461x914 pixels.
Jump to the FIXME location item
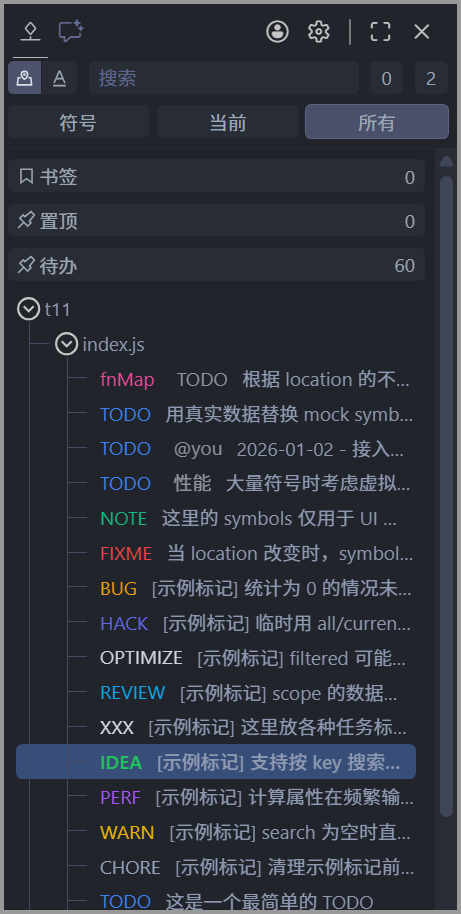tap(255, 553)
